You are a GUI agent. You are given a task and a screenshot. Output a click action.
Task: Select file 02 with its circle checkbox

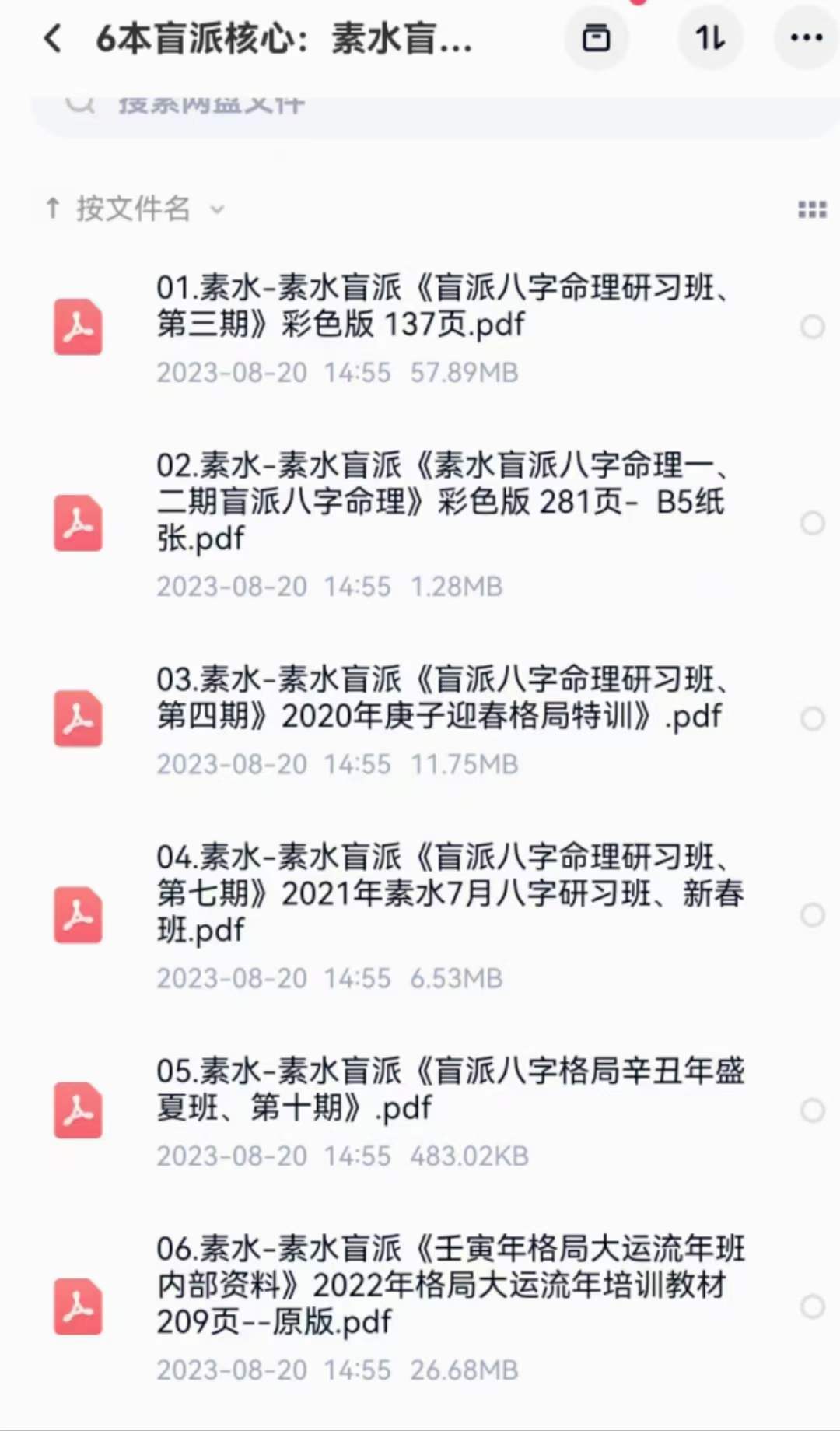click(813, 523)
